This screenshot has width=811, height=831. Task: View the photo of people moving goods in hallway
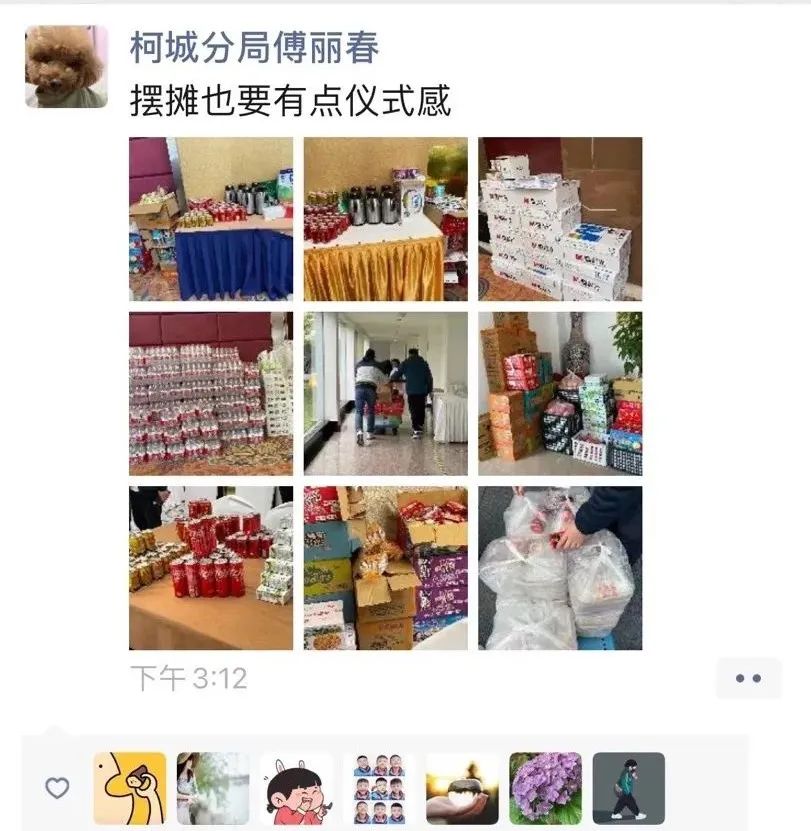point(385,393)
